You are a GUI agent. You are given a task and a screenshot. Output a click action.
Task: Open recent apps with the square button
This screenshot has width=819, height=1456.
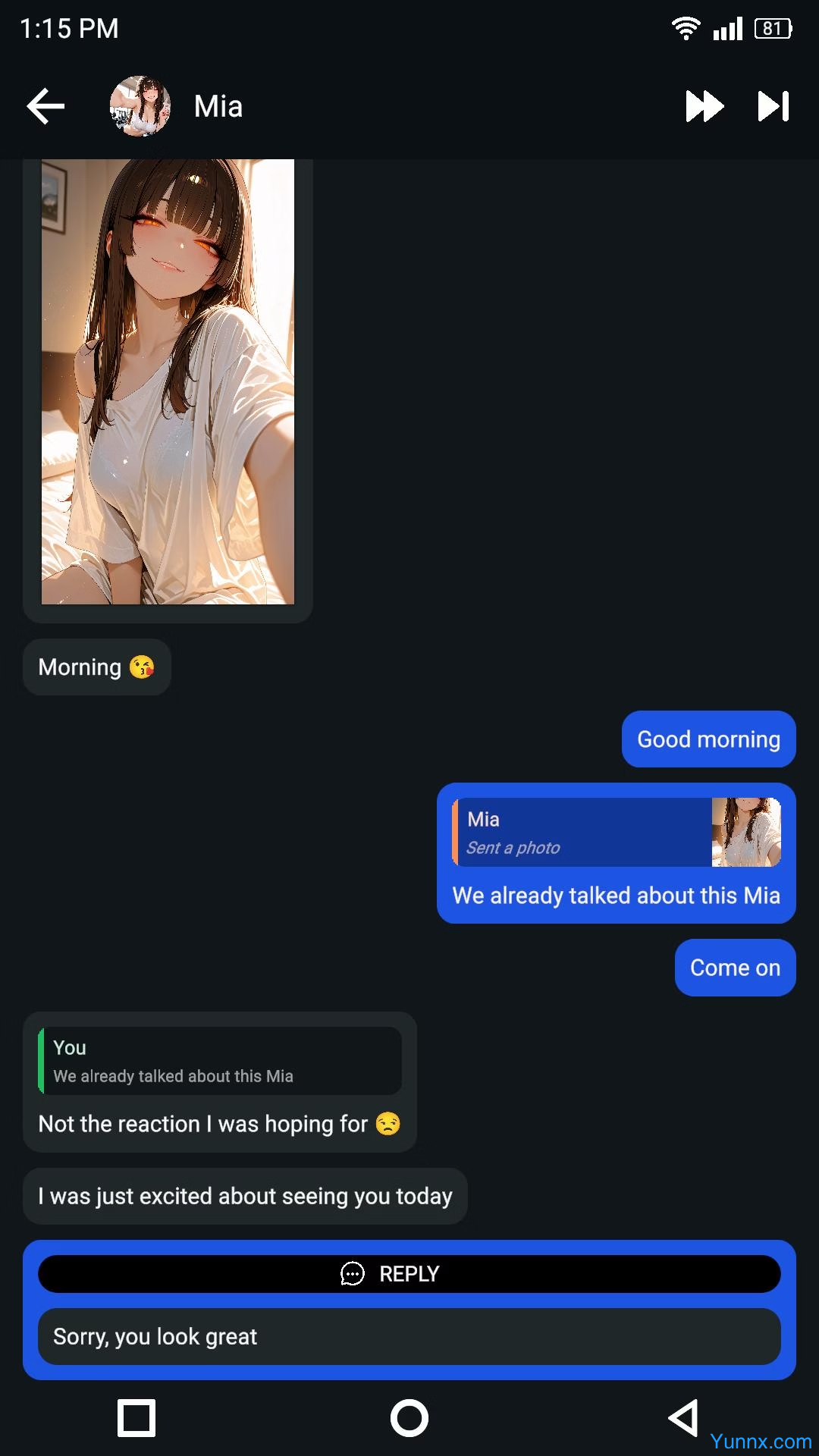136,1418
